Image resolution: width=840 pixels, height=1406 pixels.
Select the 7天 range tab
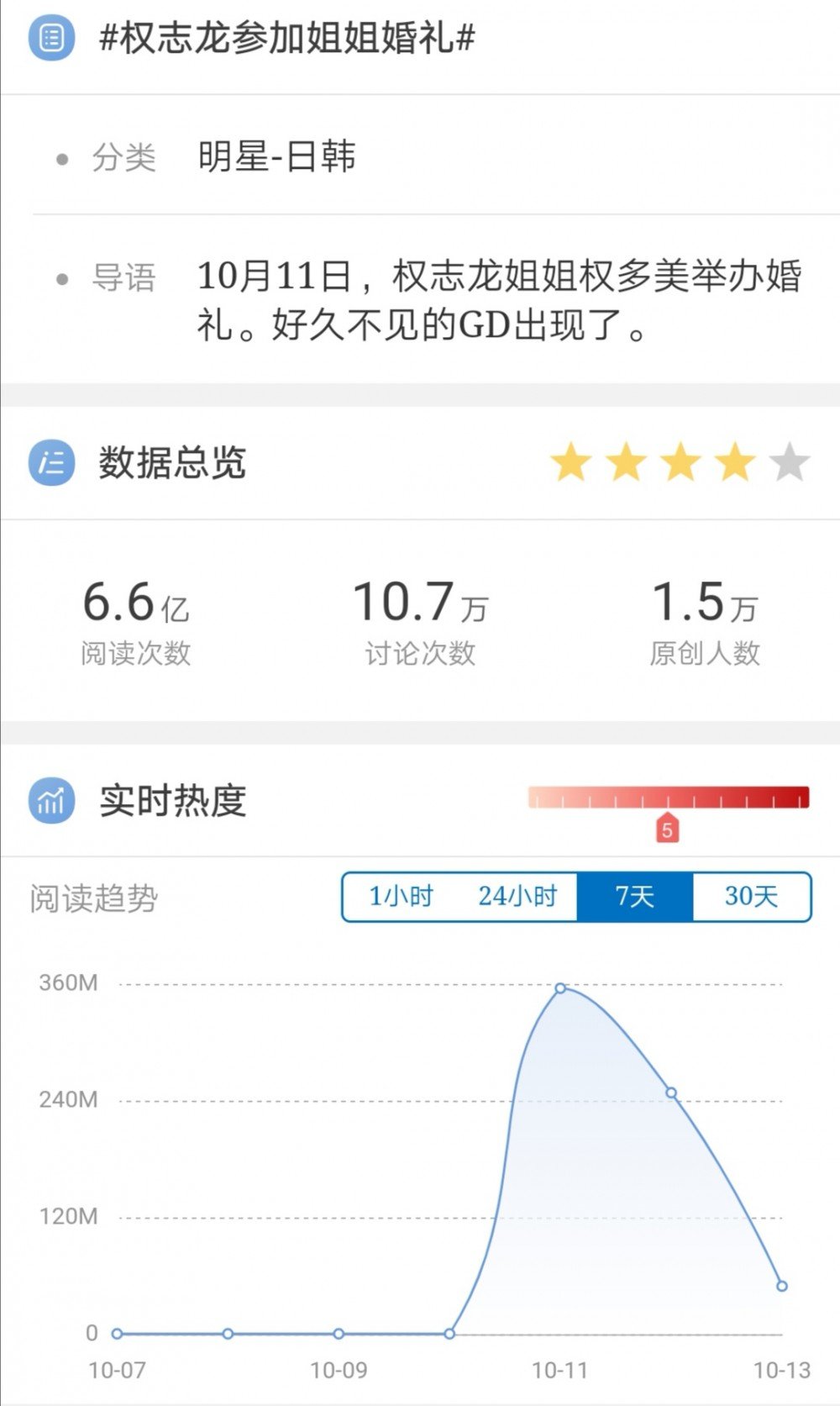pyautogui.click(x=635, y=897)
